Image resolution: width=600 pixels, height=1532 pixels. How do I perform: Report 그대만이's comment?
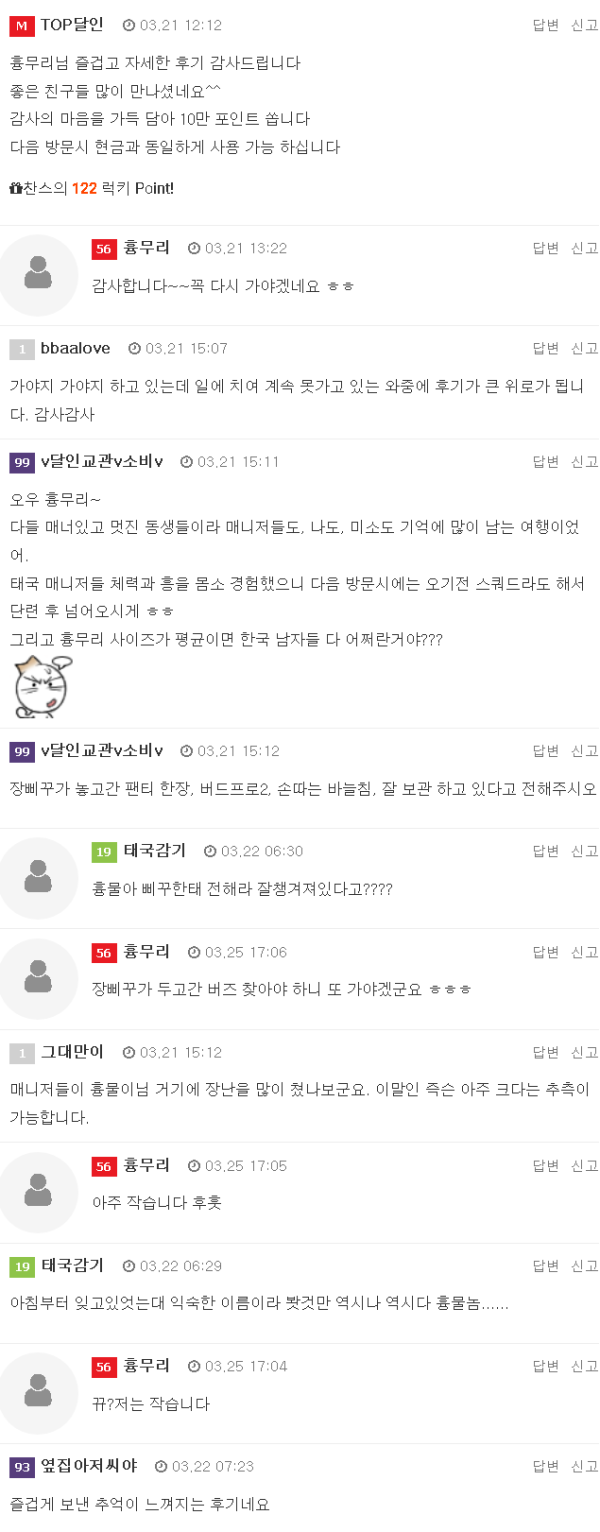(584, 1052)
